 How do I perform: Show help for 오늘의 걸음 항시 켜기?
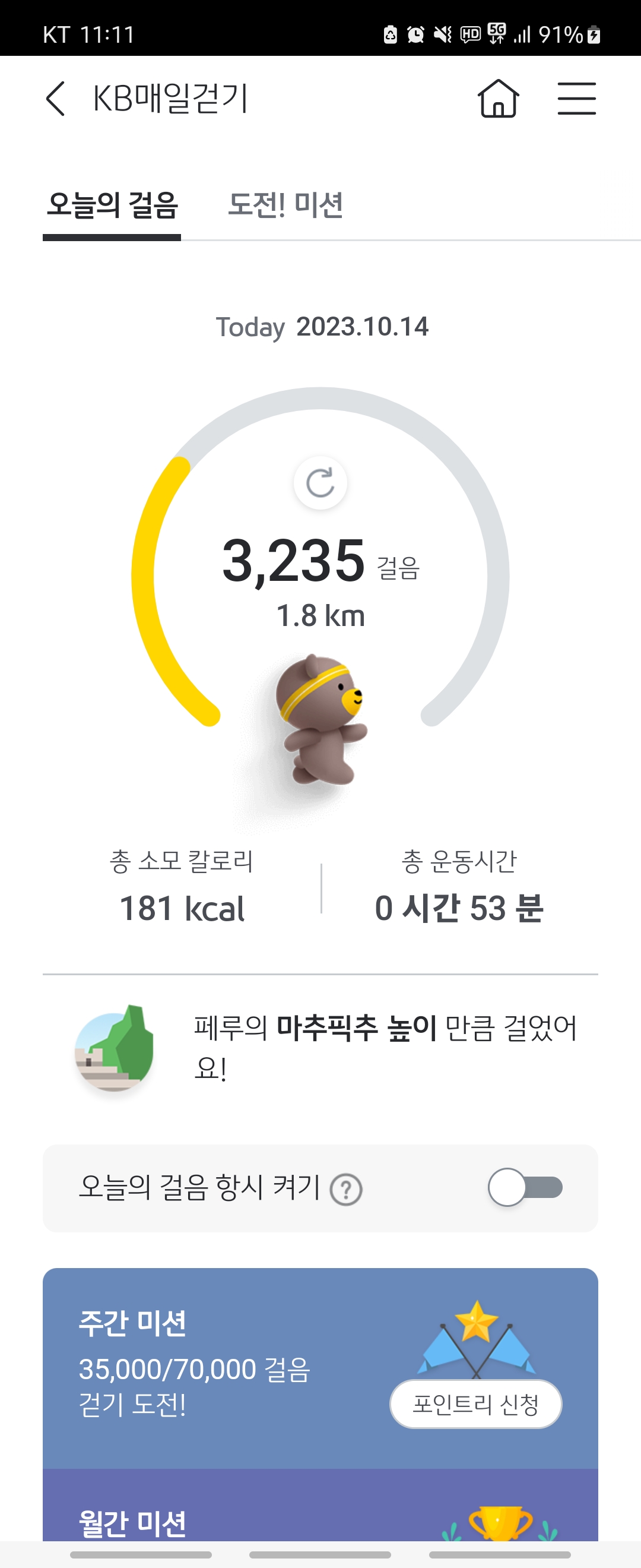pos(346,1189)
